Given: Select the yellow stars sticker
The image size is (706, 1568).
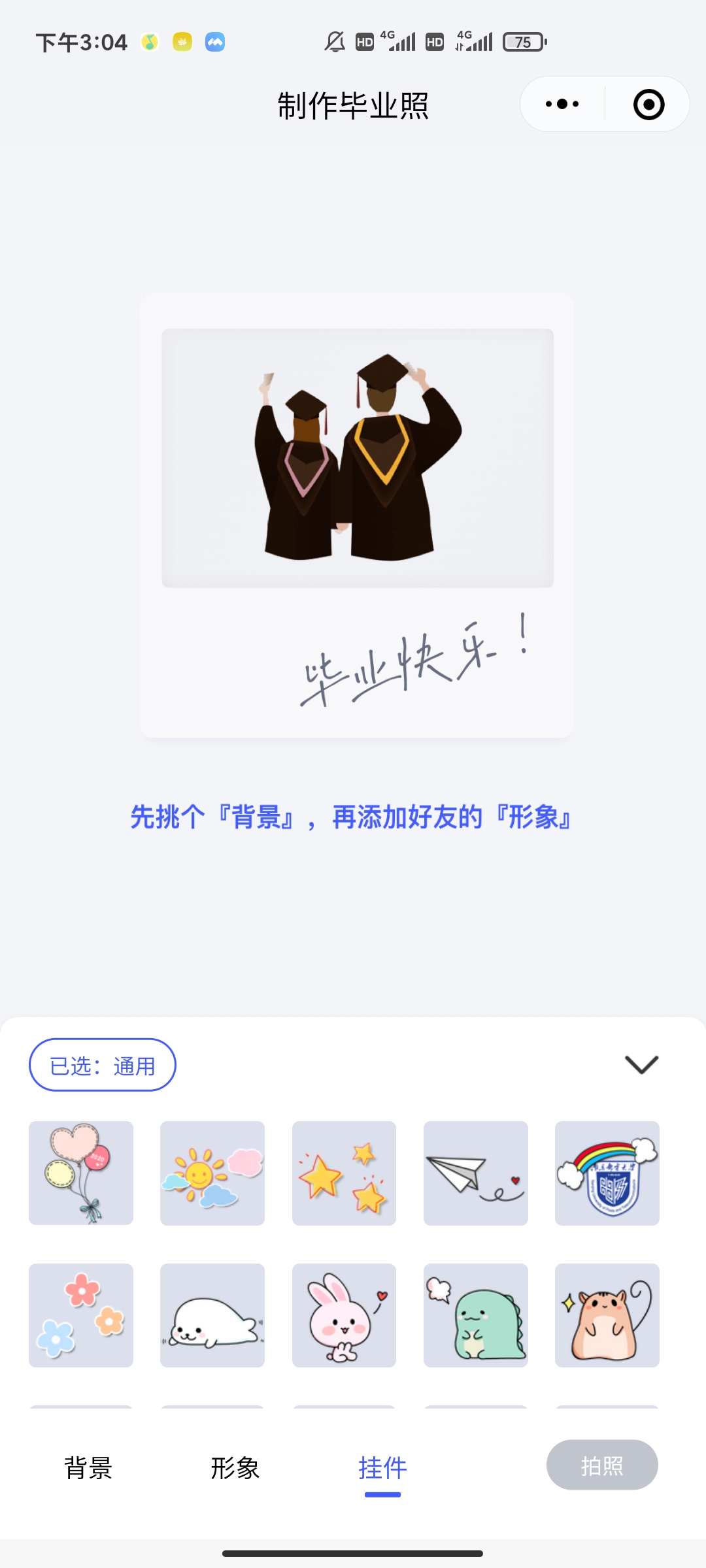Looking at the screenshot, I should [x=344, y=1173].
